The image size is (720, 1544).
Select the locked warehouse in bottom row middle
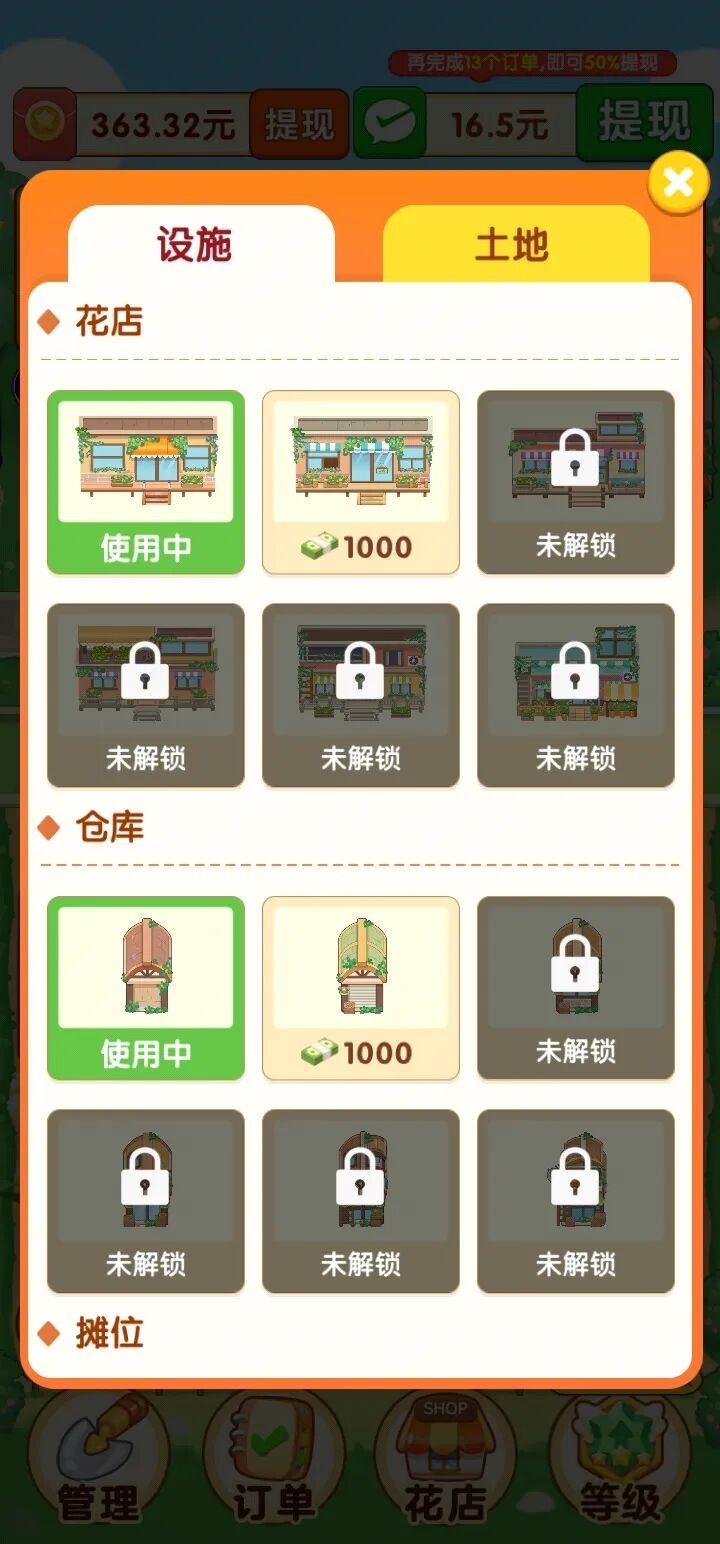pos(360,1201)
